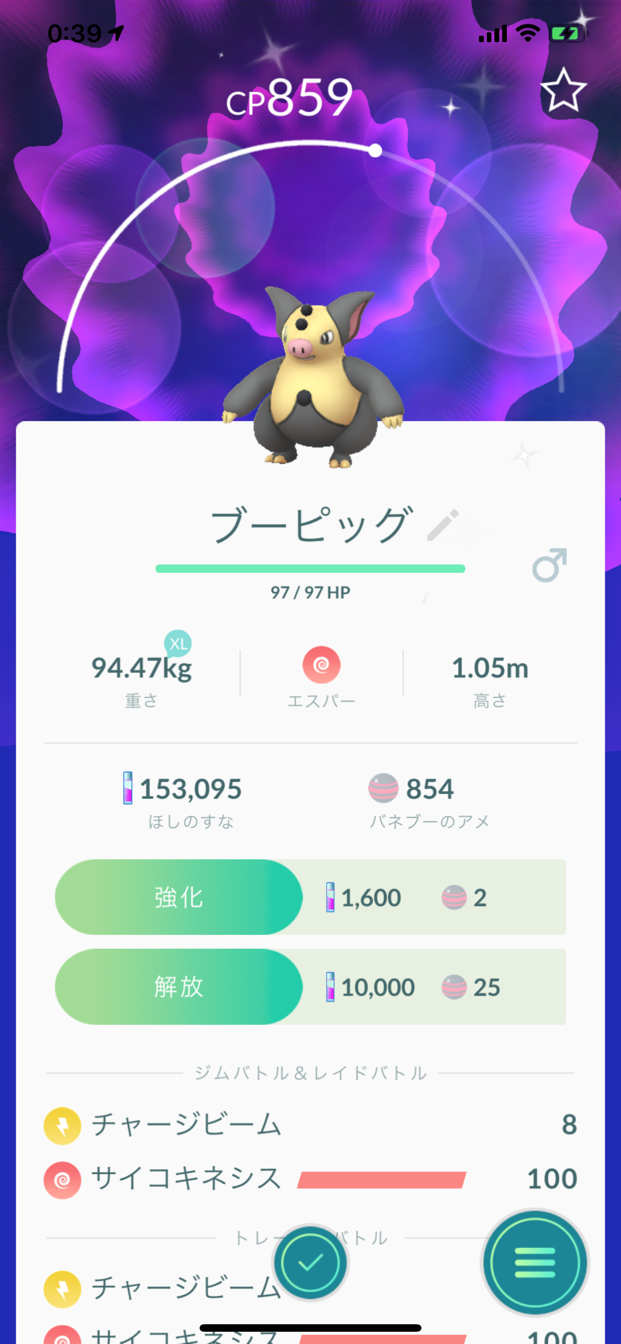Open the round hamburger menu button
Screen dimensions: 621x1344
pyautogui.click(x=535, y=1264)
